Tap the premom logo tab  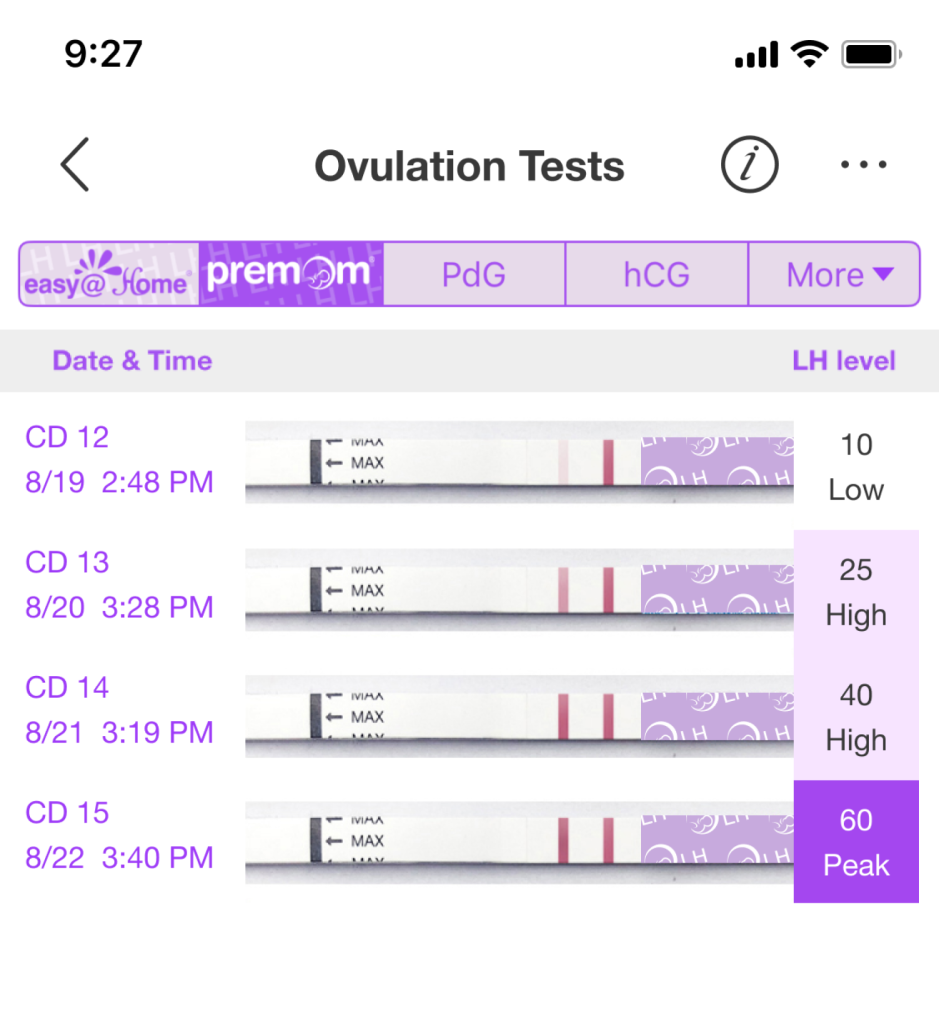pos(290,272)
